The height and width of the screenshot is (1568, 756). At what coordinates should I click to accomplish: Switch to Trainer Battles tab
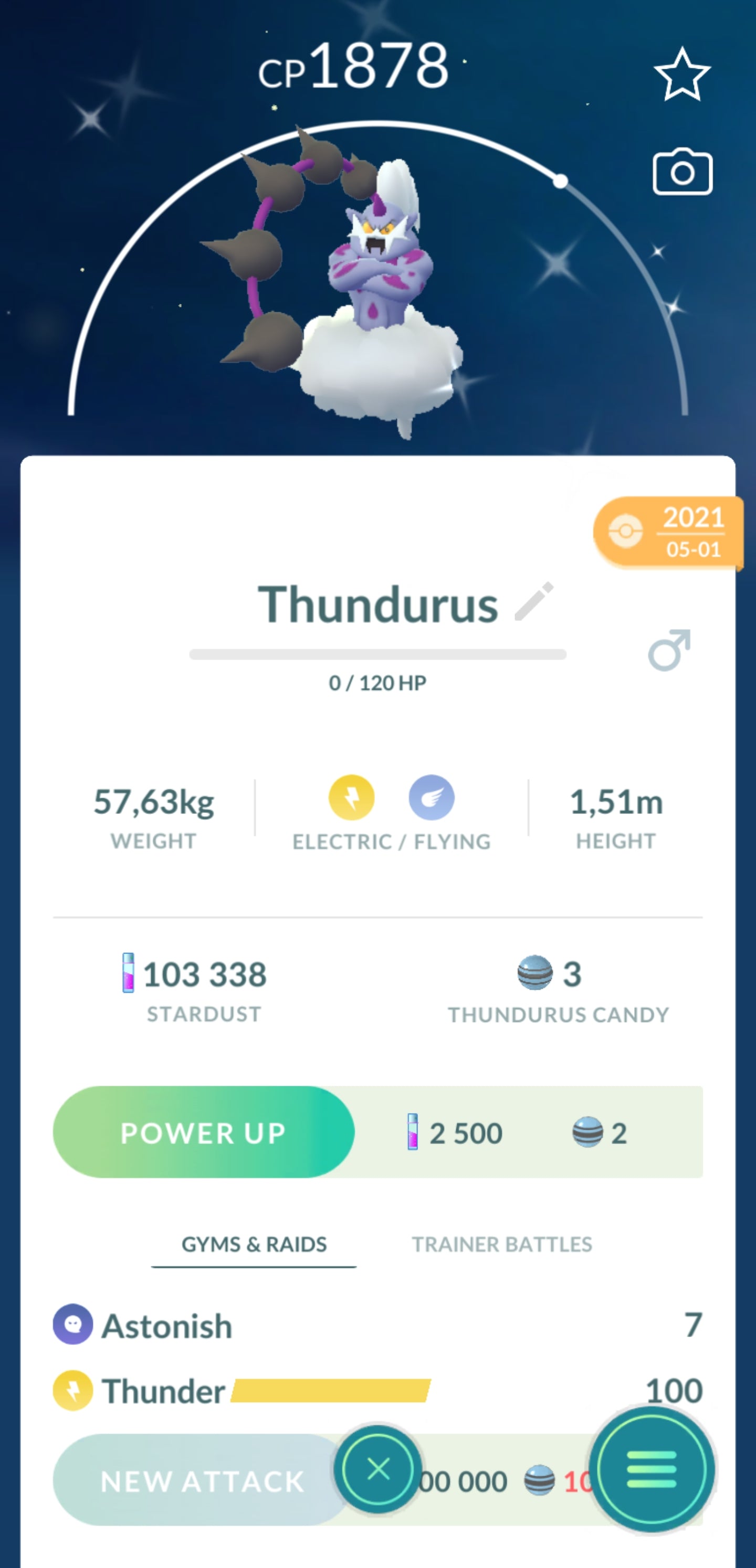(x=501, y=1244)
